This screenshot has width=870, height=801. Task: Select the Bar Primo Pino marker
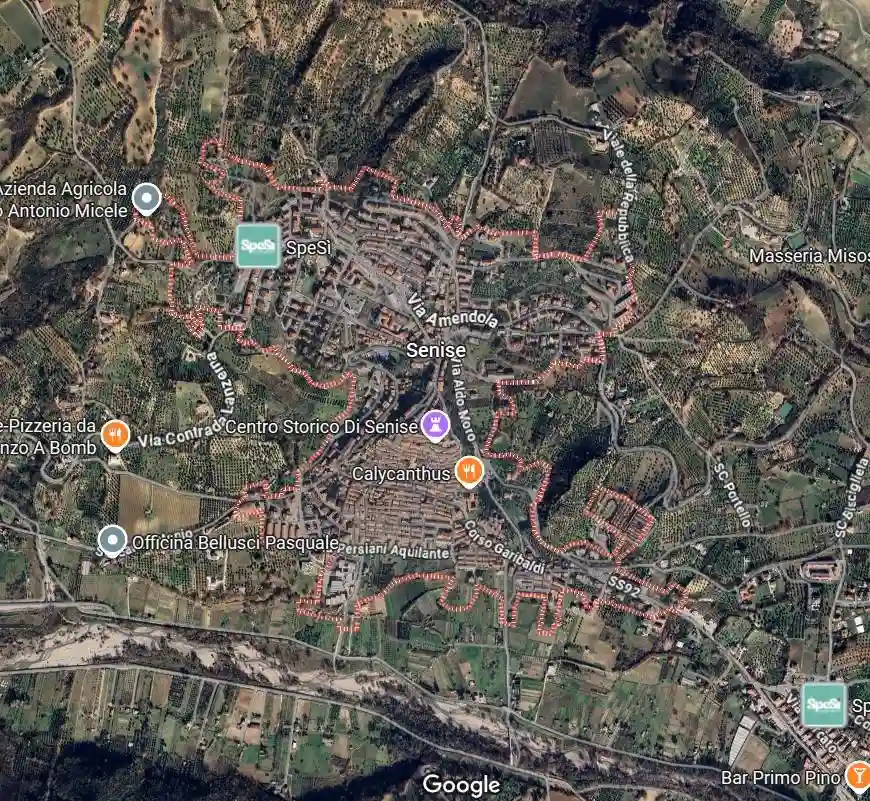coord(857,775)
